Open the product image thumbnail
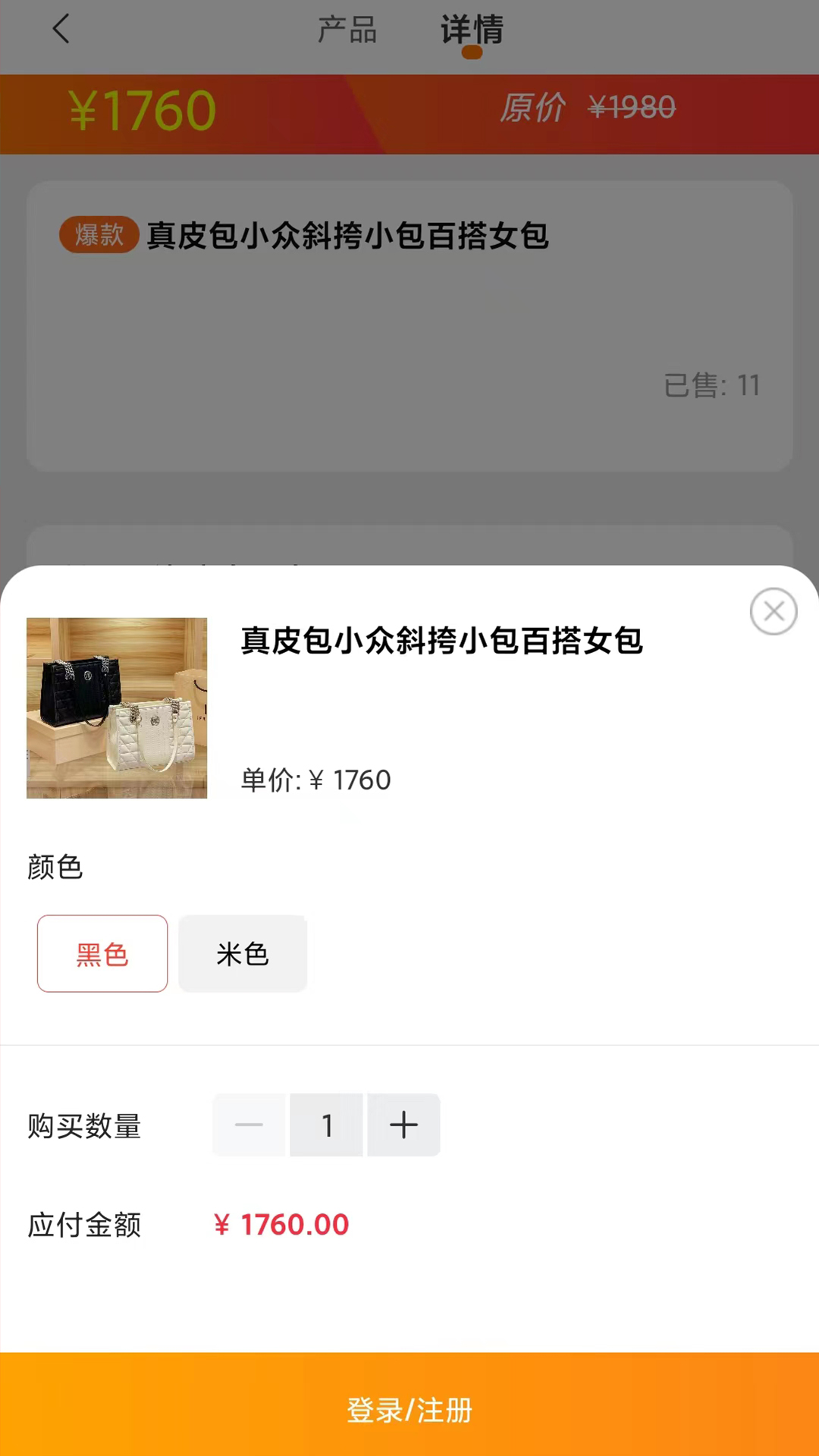The image size is (819, 1456). [116, 708]
